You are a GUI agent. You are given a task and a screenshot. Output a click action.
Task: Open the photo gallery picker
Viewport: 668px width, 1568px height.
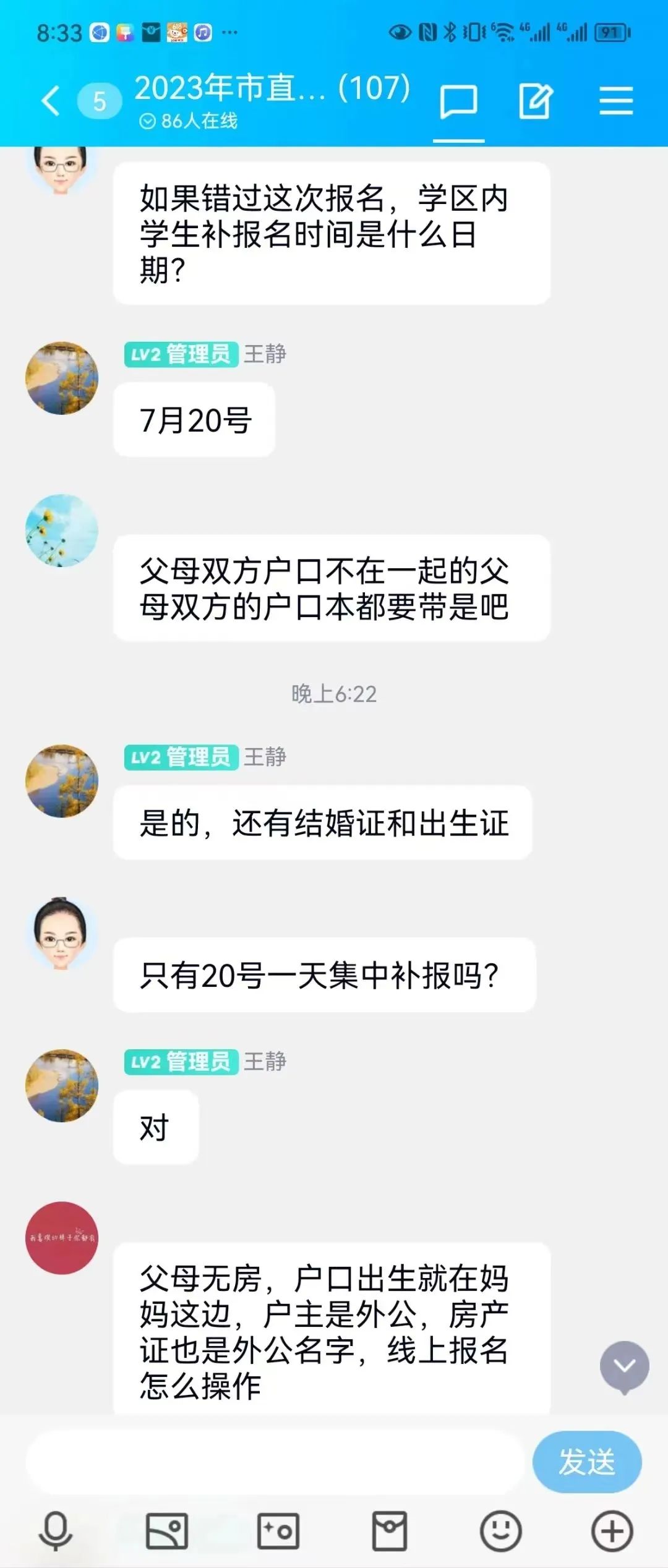pos(166,1532)
